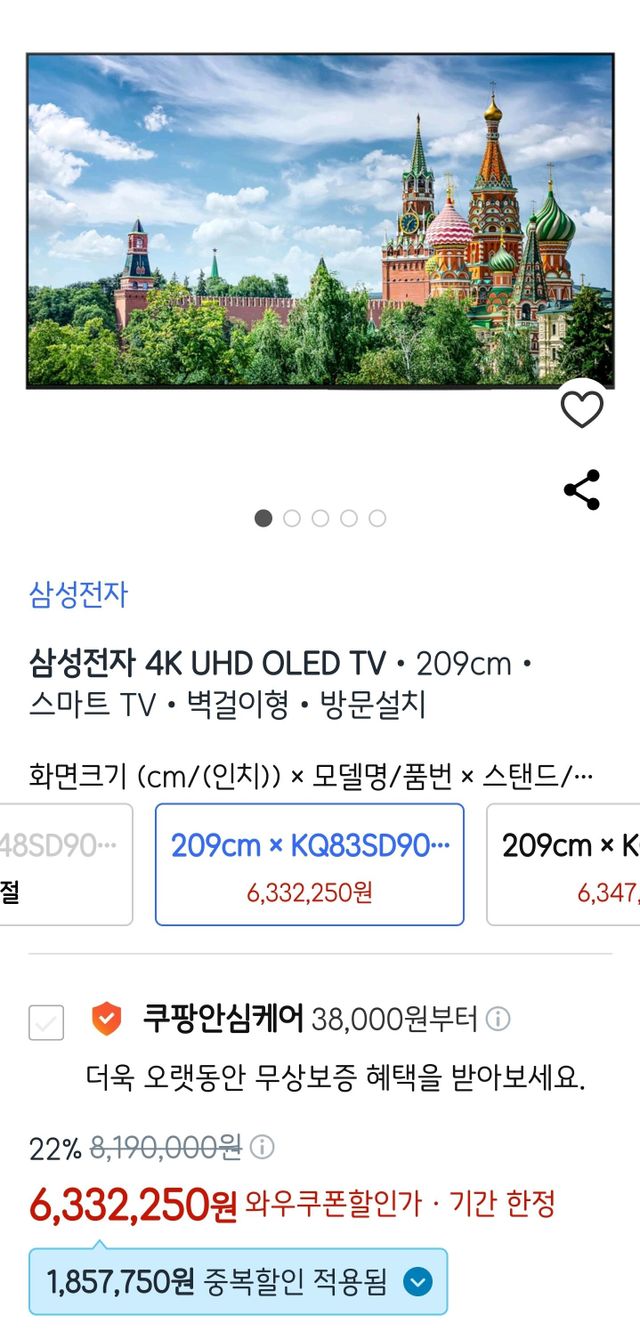Open the 삼성전자 brand link
The image size is (640, 1331).
click(78, 595)
